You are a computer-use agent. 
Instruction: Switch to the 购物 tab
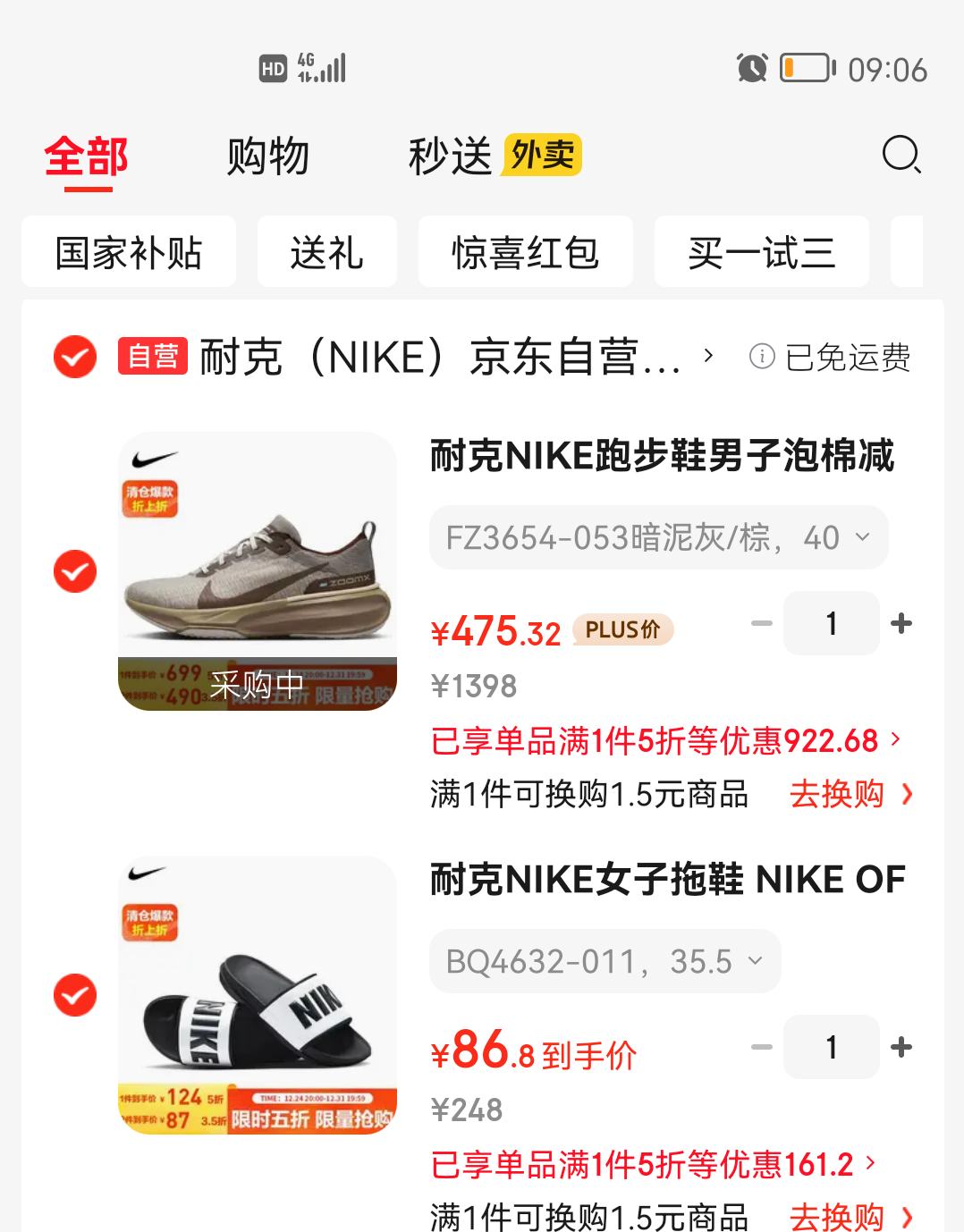pyautogui.click(x=268, y=157)
